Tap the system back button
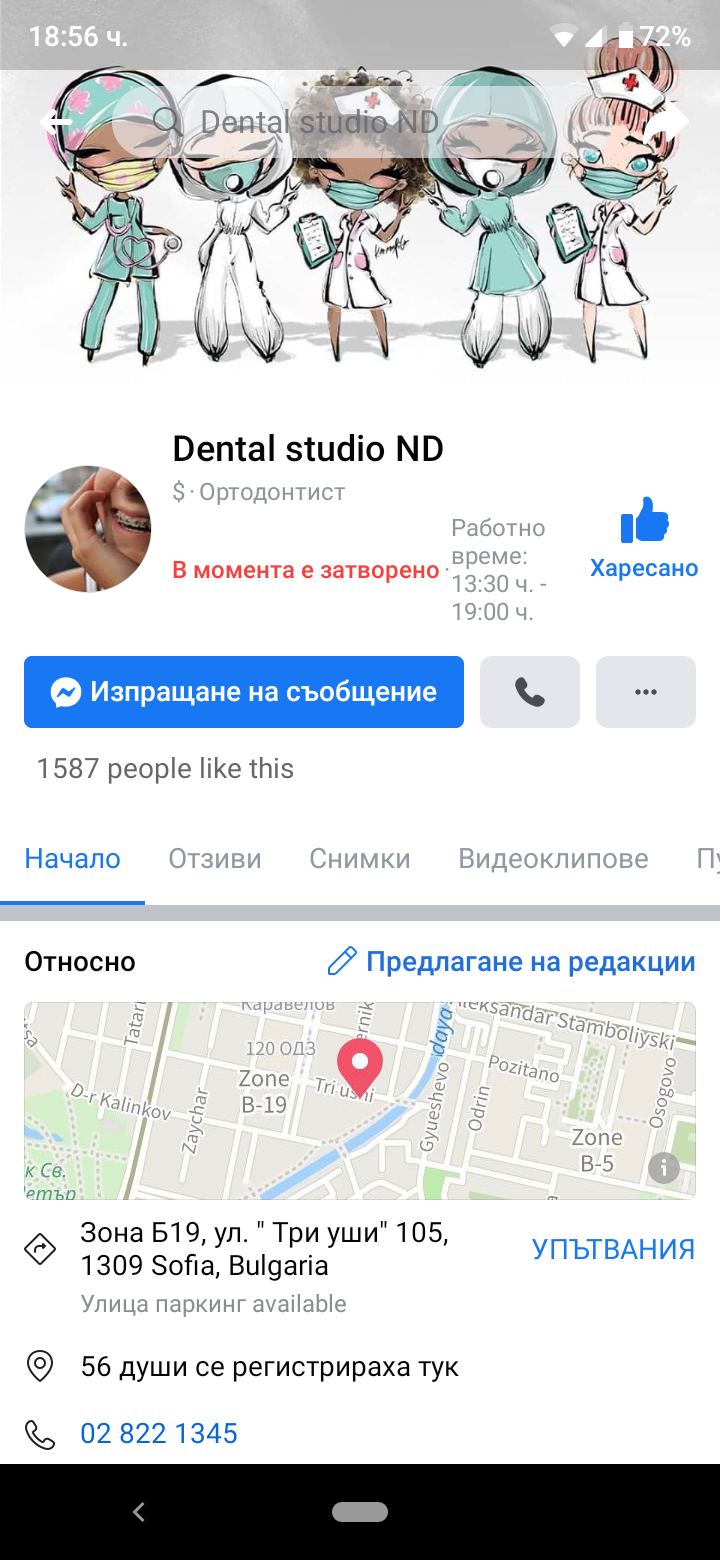The height and width of the screenshot is (1560, 720). point(139,1512)
